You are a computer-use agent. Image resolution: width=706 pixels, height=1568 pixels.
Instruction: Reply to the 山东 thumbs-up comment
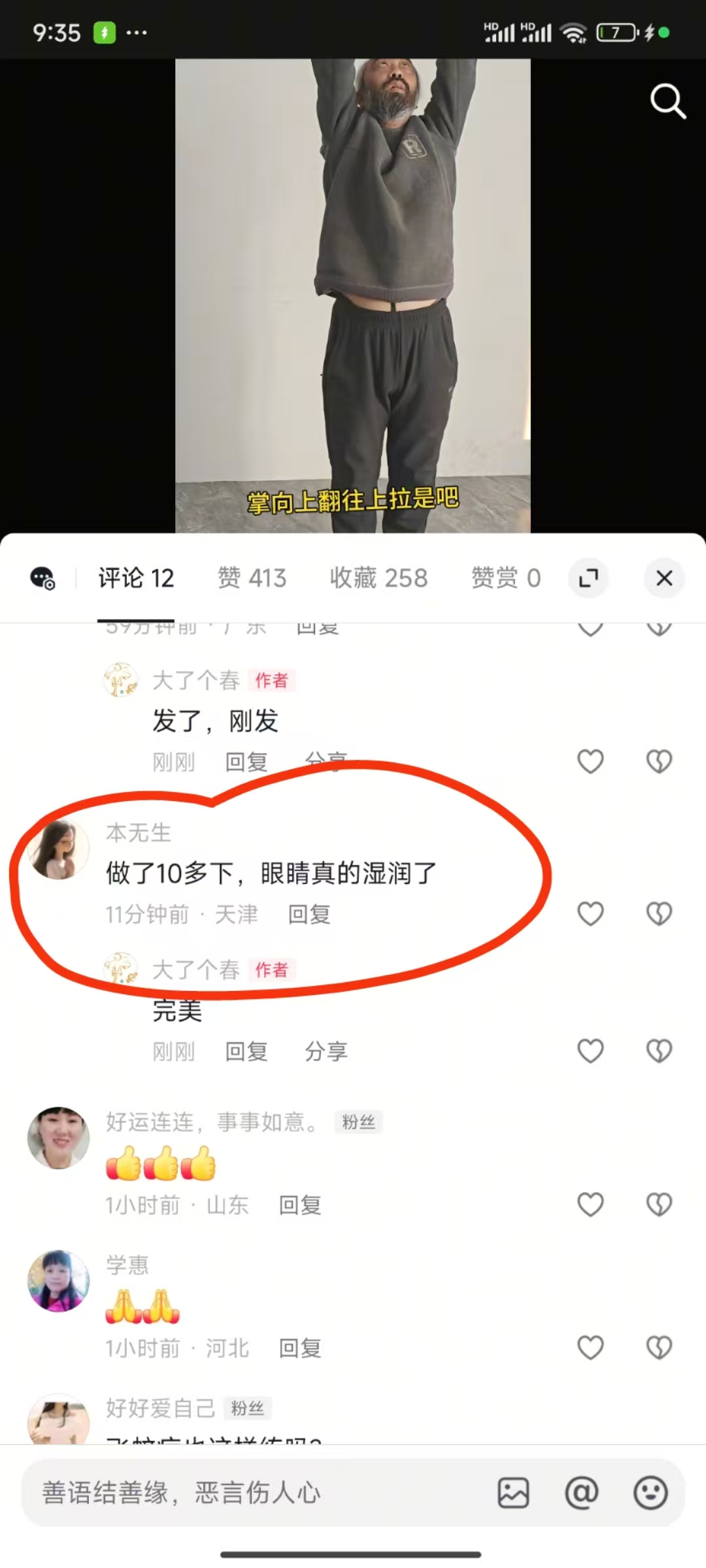click(x=300, y=1205)
